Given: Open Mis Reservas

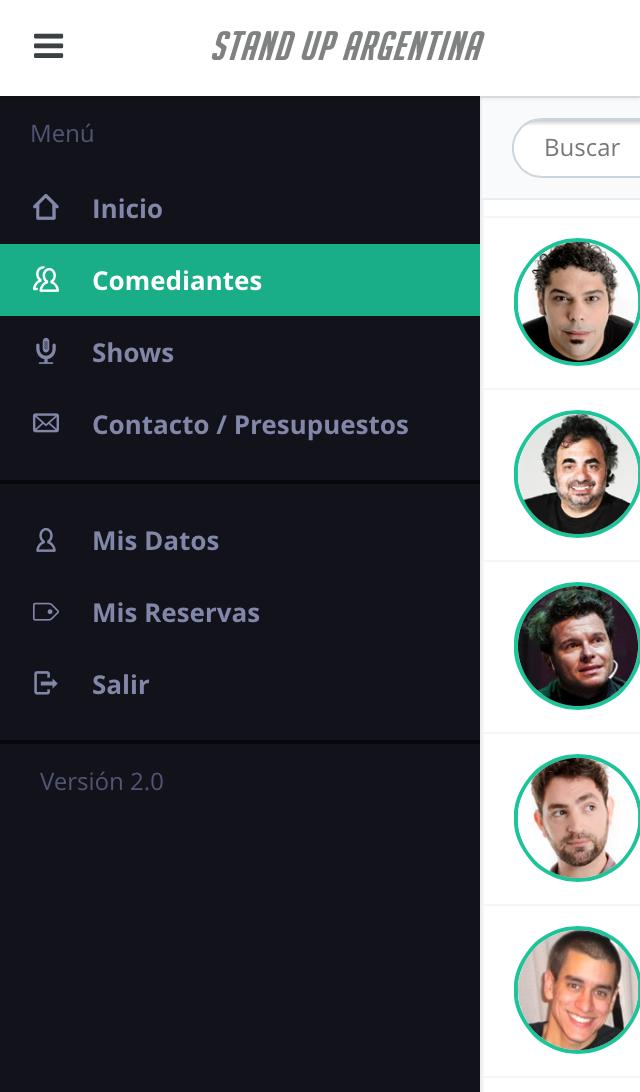Looking at the screenshot, I should point(176,613).
